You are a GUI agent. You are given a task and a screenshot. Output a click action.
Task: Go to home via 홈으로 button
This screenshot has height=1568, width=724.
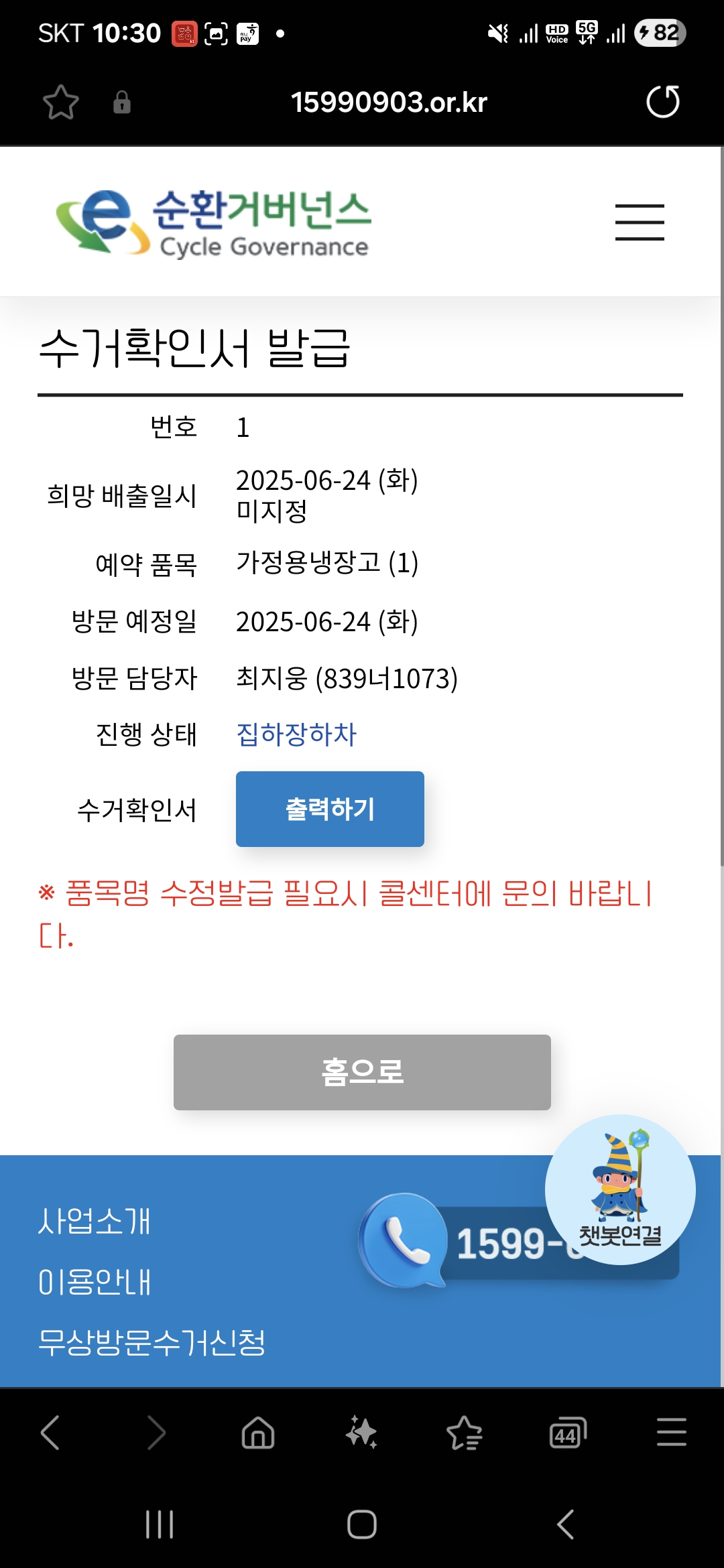click(x=362, y=1072)
